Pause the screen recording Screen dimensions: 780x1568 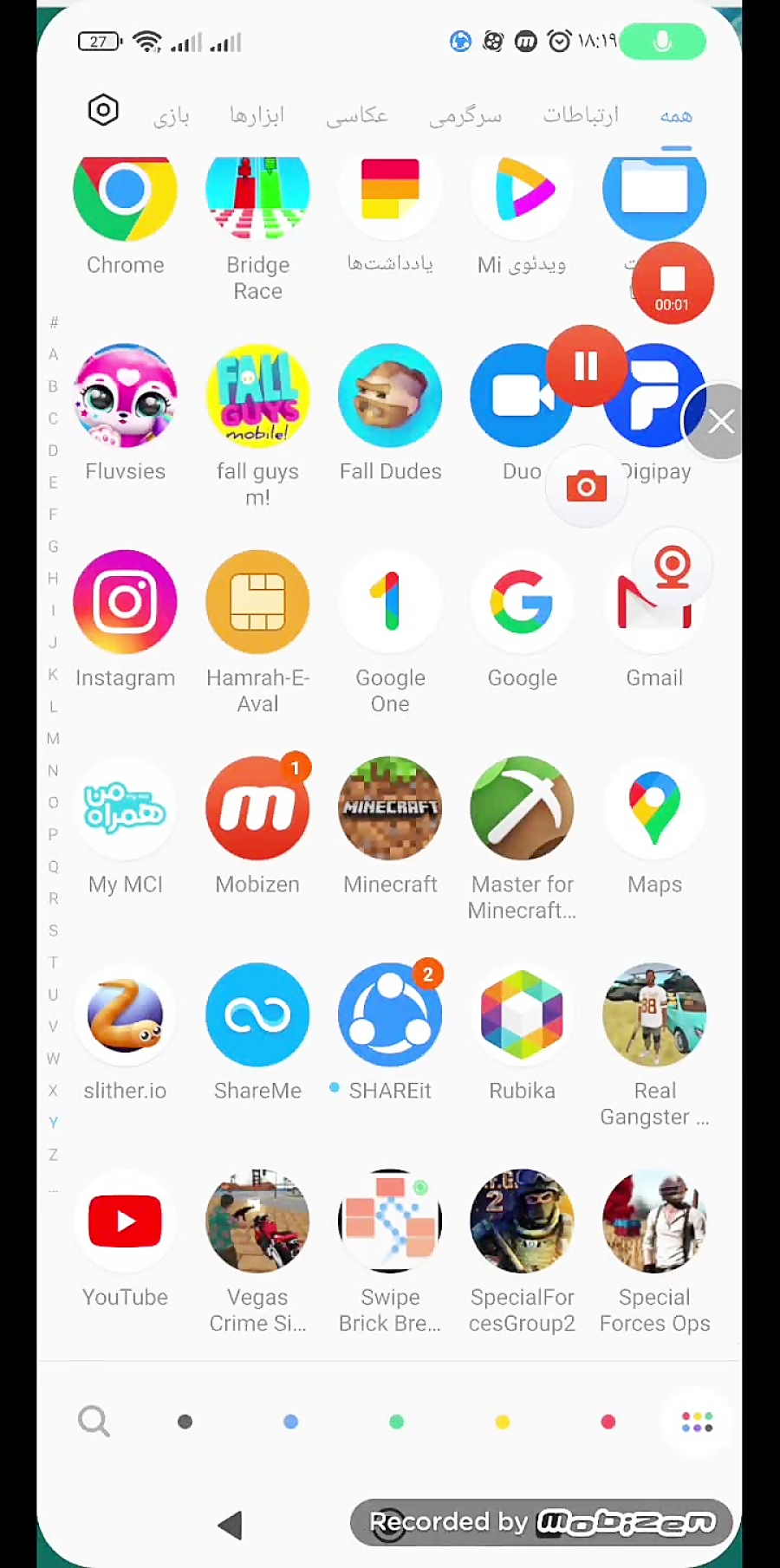(586, 366)
